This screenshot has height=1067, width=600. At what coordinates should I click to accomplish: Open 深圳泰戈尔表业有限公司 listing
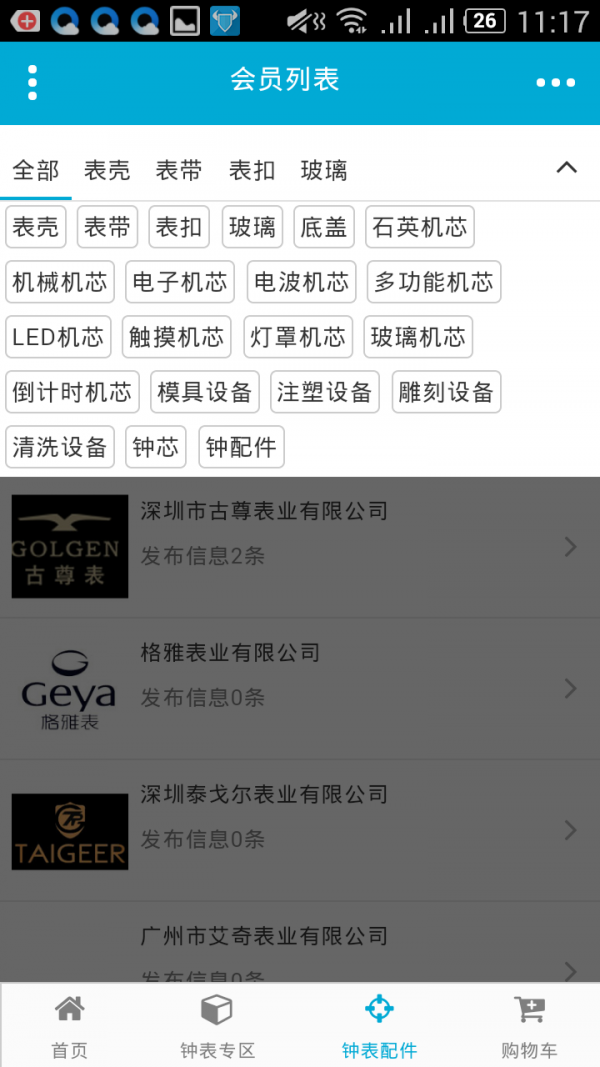coord(300,829)
